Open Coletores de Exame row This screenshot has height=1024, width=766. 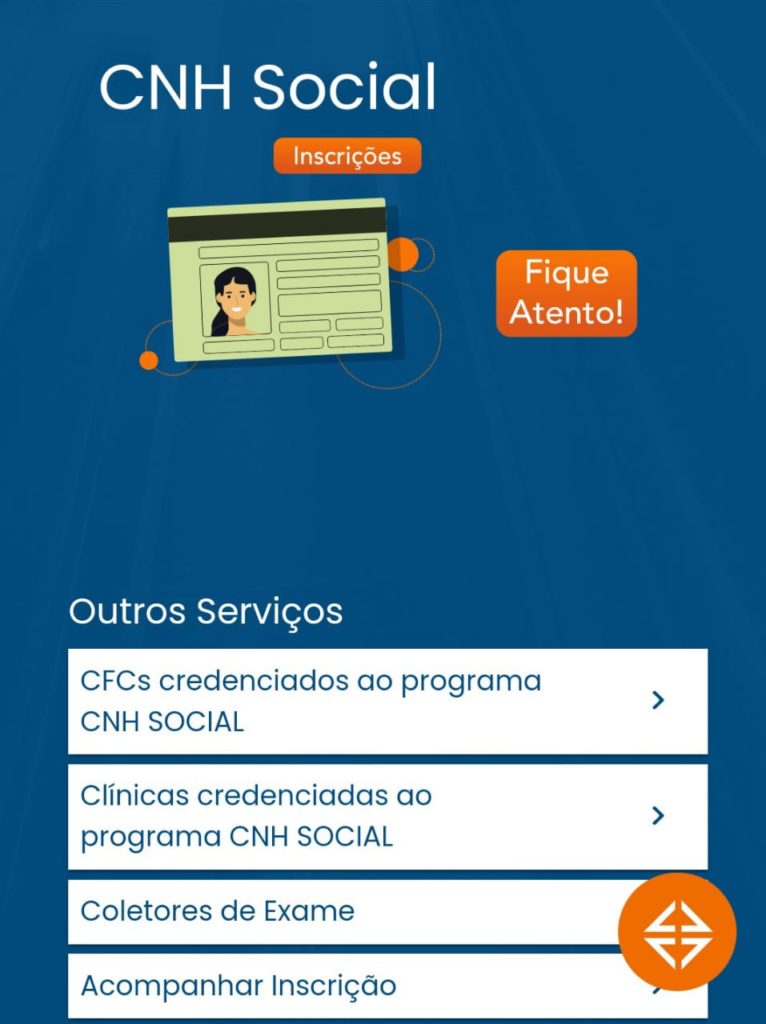tap(330, 911)
